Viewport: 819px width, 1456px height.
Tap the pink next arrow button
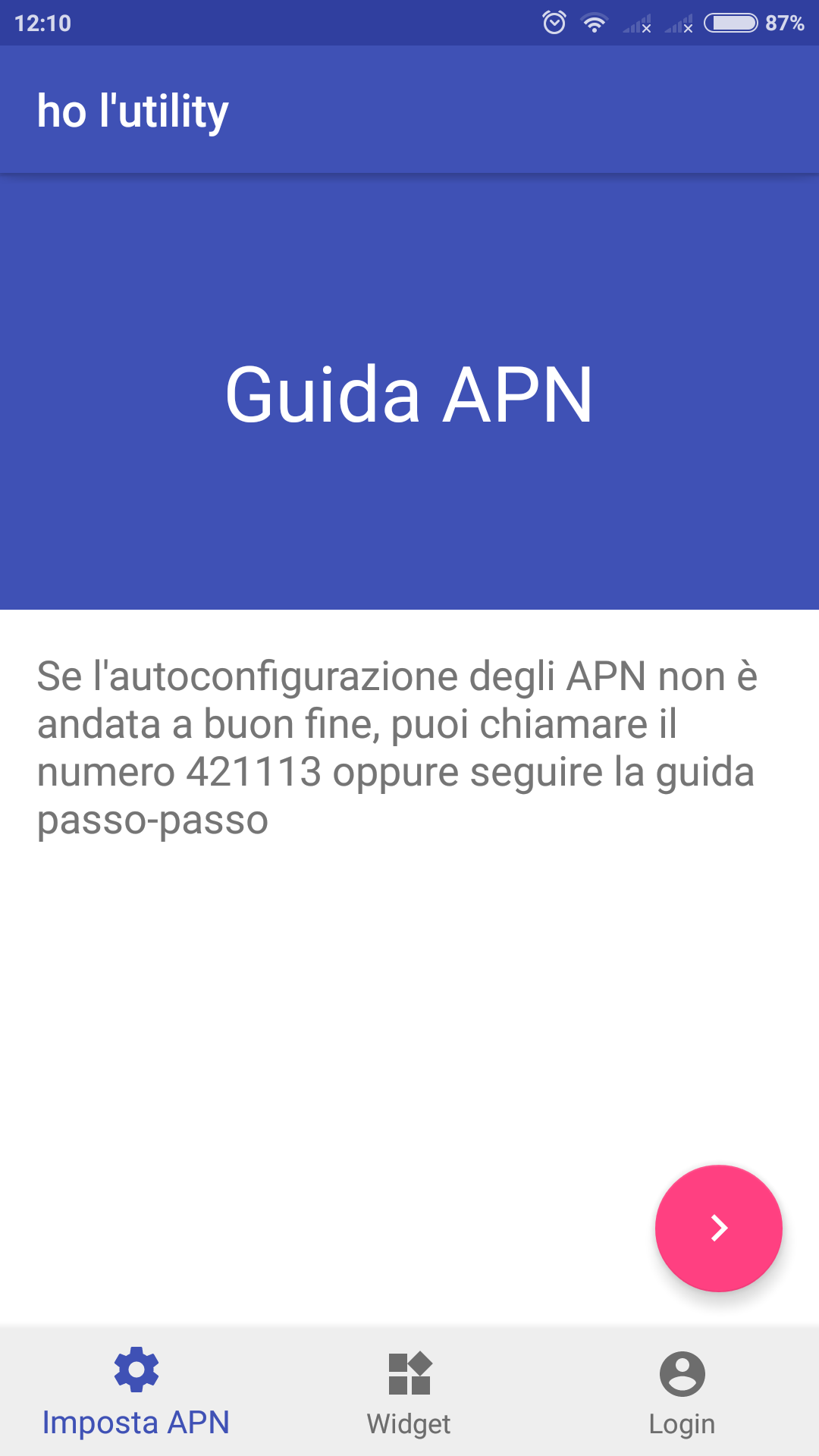coord(718,1228)
